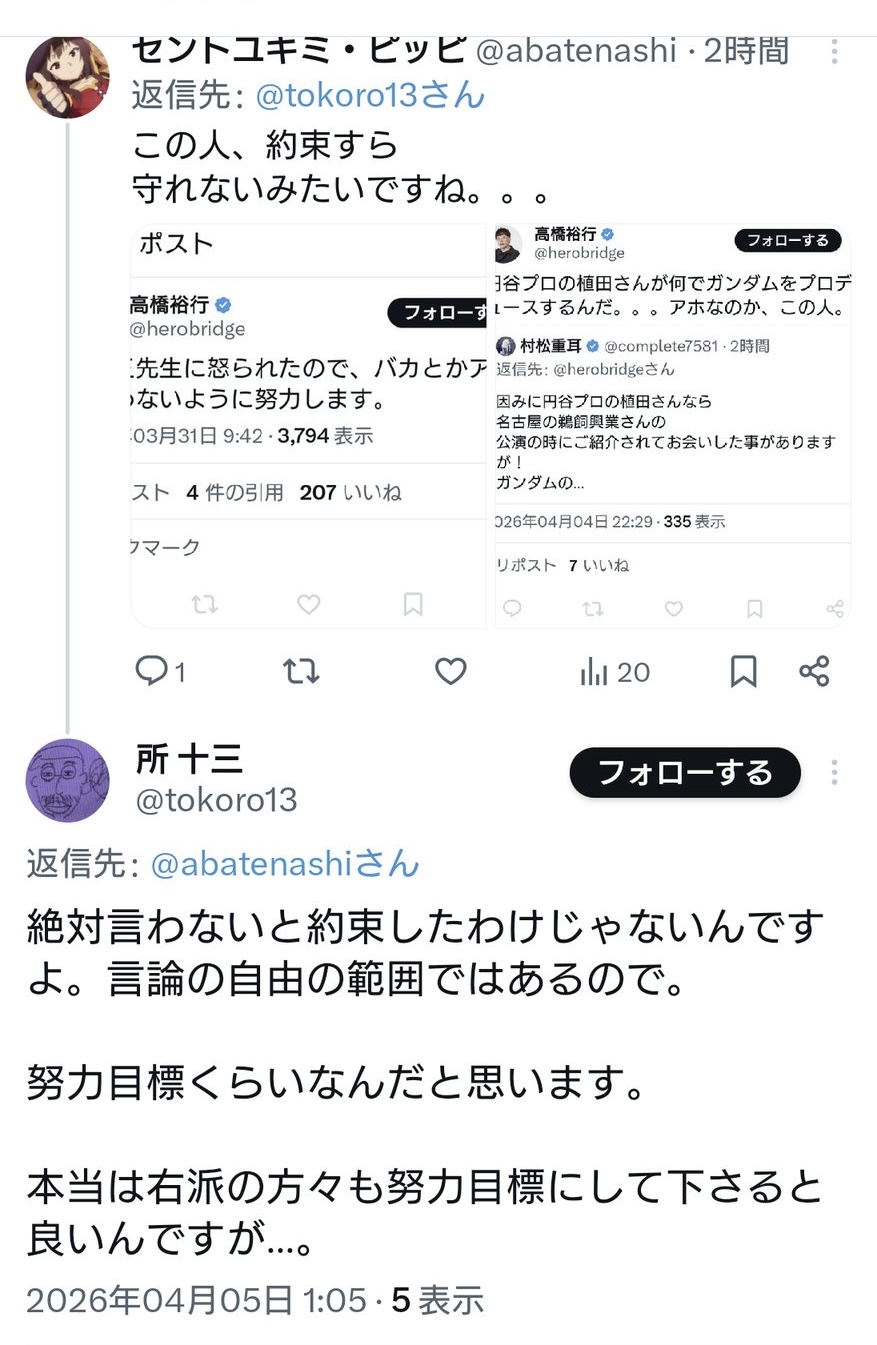Open セントユキミ's profile avatar

pyautogui.click(x=67, y=76)
